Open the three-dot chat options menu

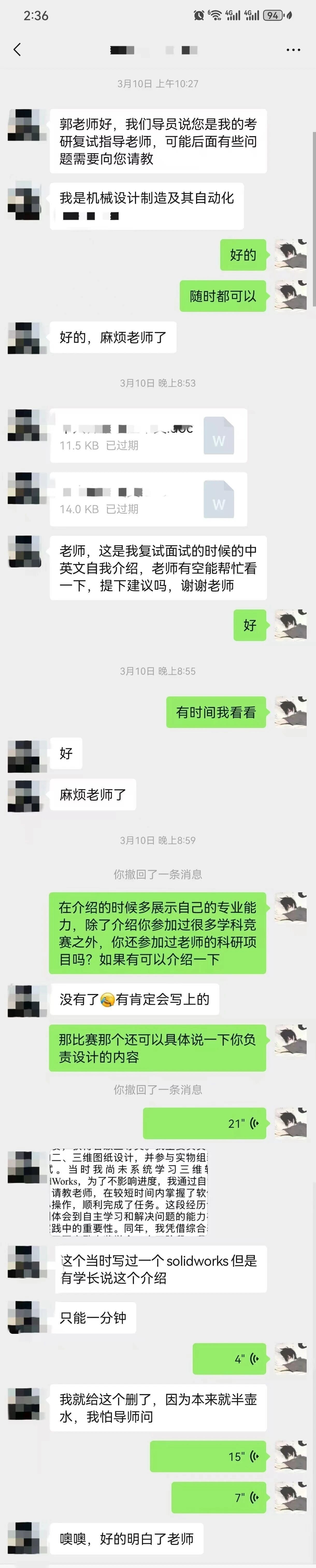point(293,50)
